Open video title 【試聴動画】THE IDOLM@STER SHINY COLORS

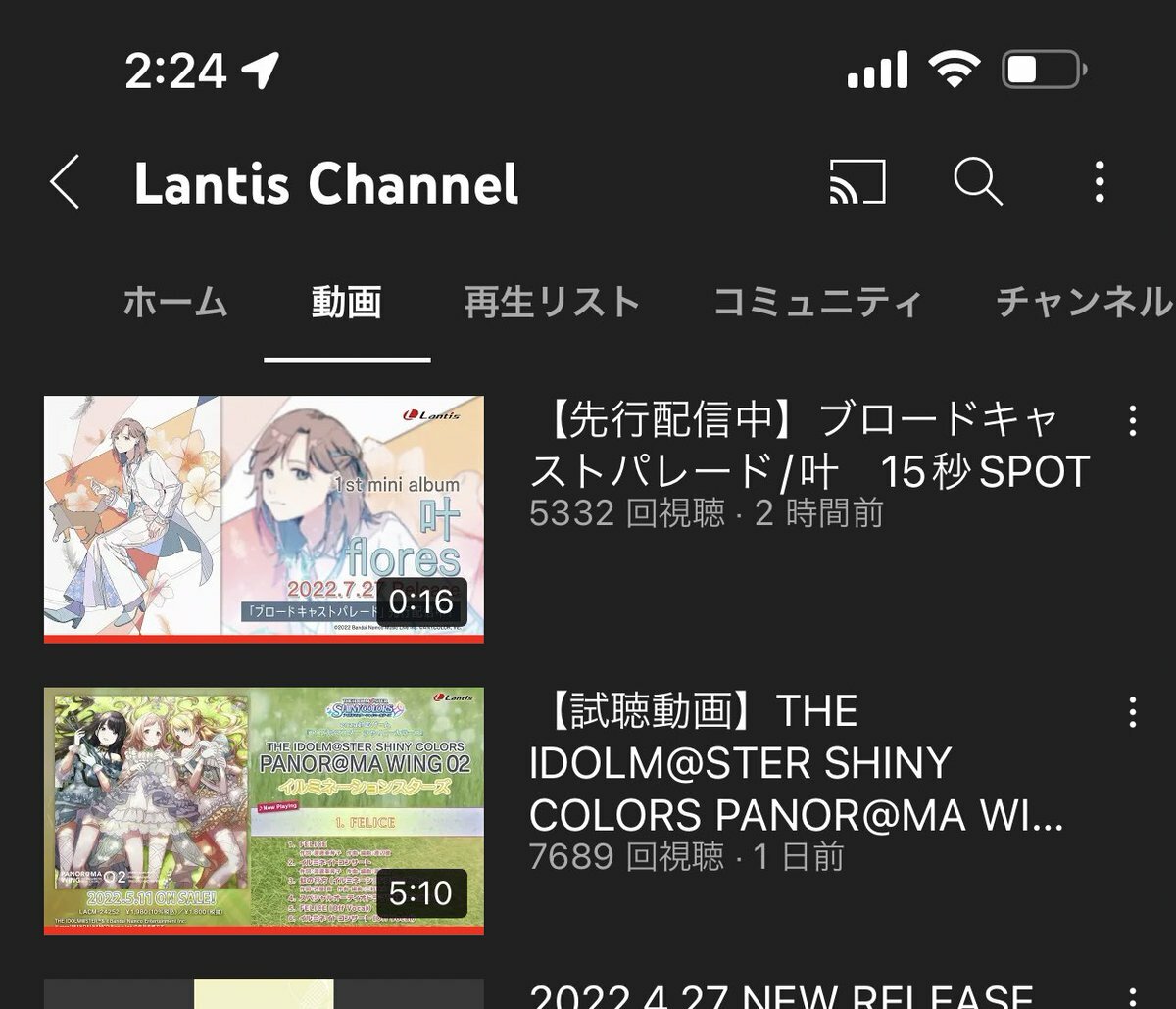(796, 763)
